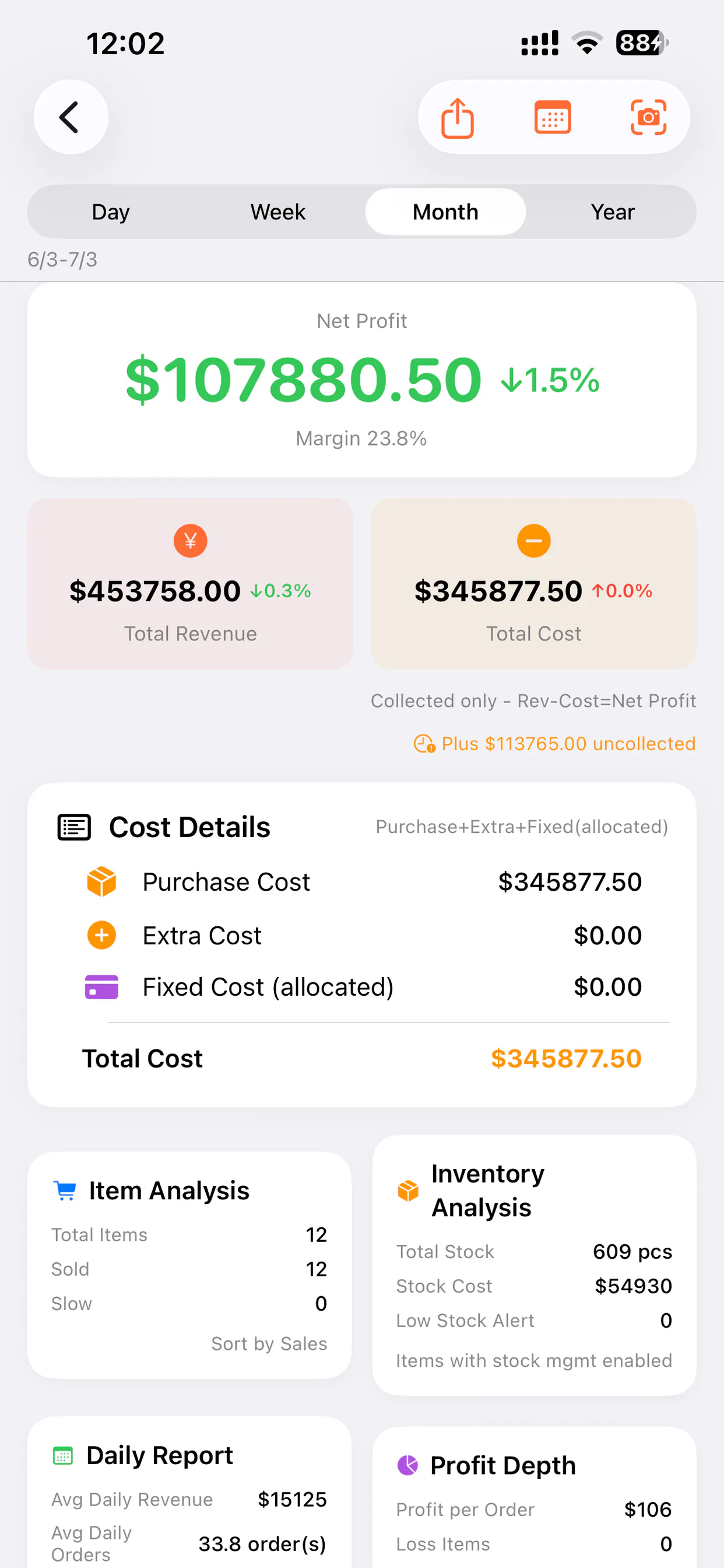Open the Item Analysis card
The height and width of the screenshot is (1568, 724).
pos(189,1265)
